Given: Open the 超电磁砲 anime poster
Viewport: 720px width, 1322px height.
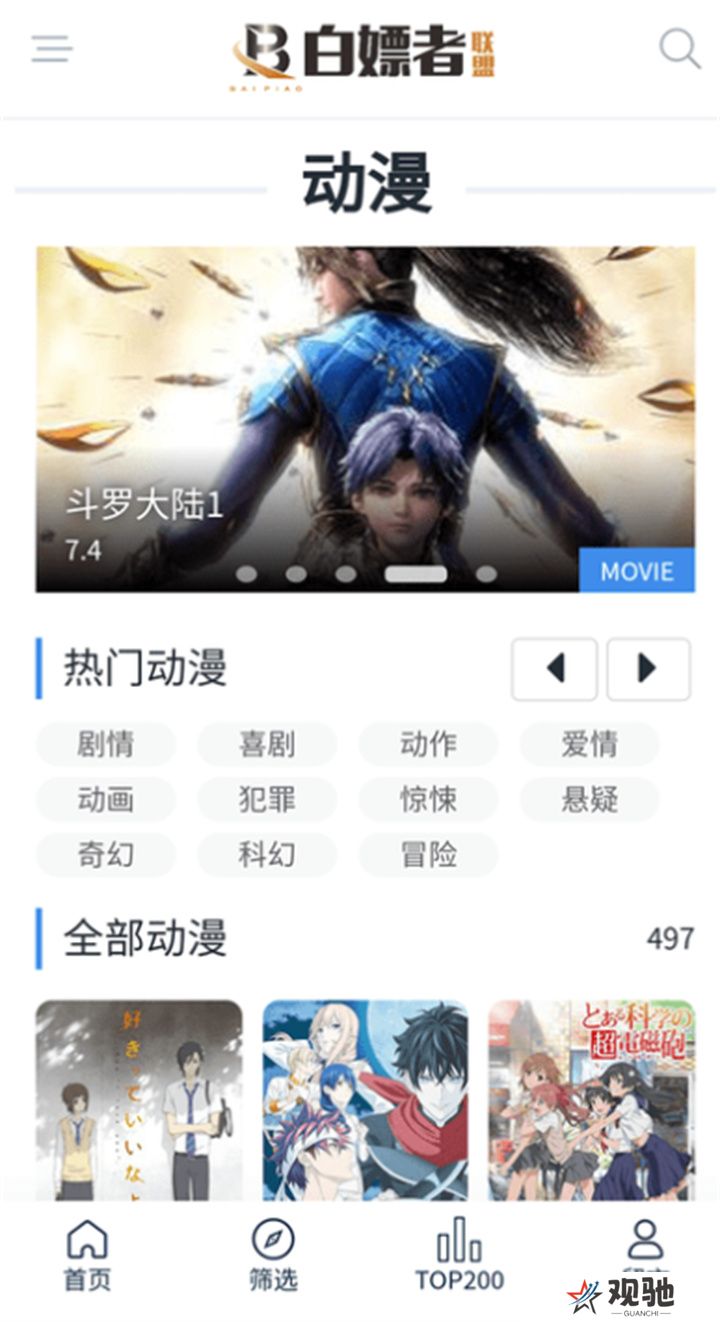Looking at the screenshot, I should tap(591, 1100).
